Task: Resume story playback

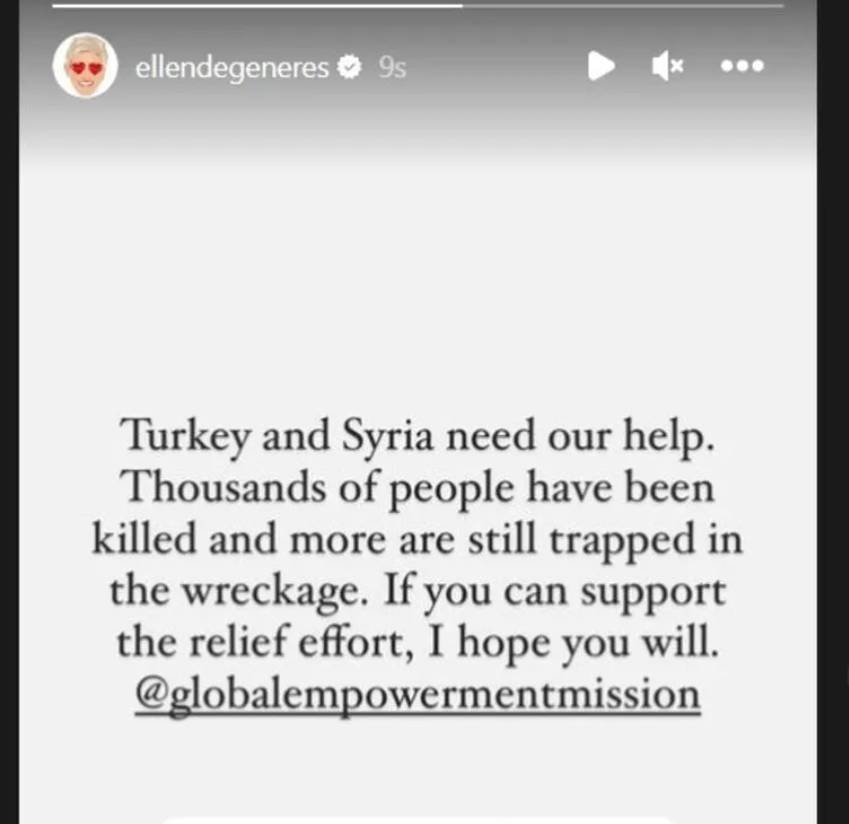Action: click(600, 67)
